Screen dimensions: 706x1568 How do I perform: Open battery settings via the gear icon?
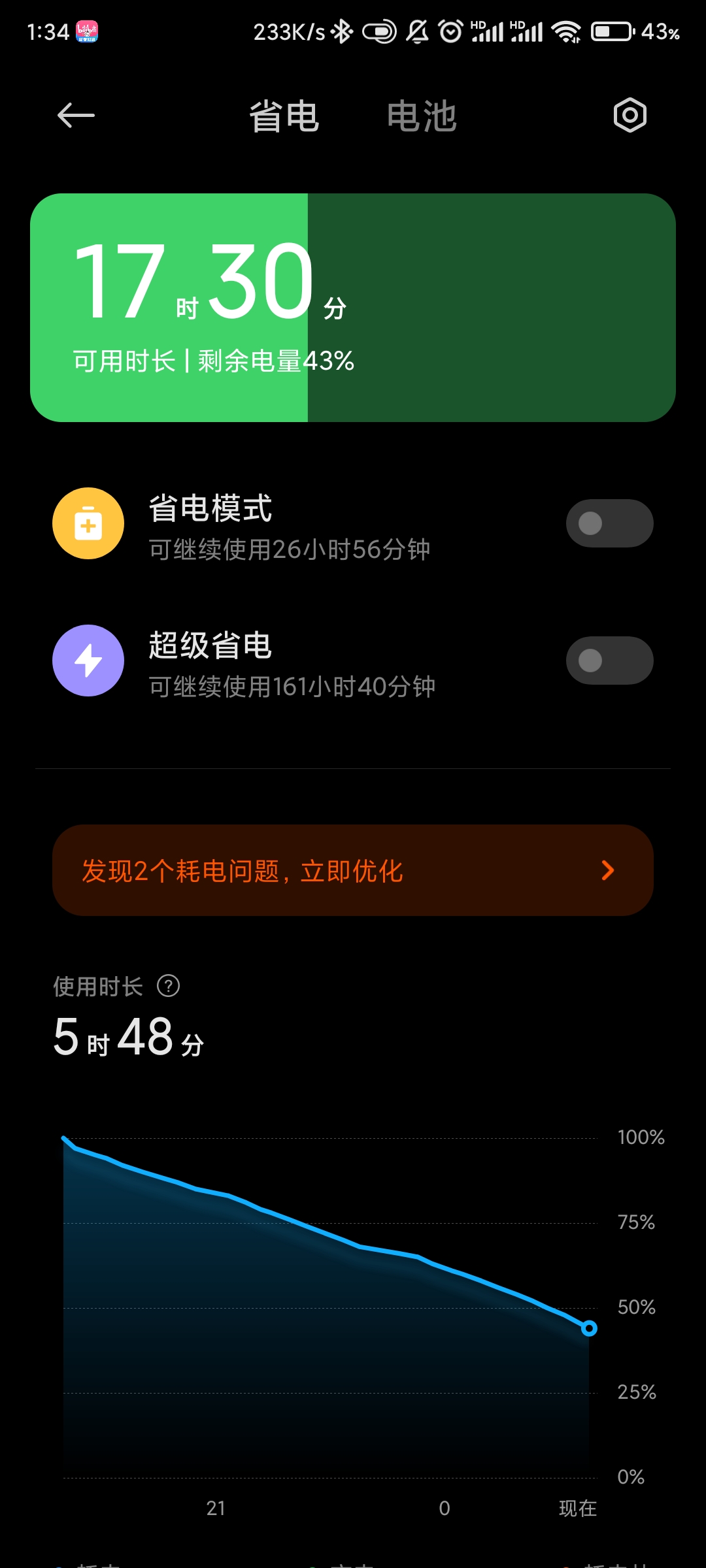(x=630, y=116)
